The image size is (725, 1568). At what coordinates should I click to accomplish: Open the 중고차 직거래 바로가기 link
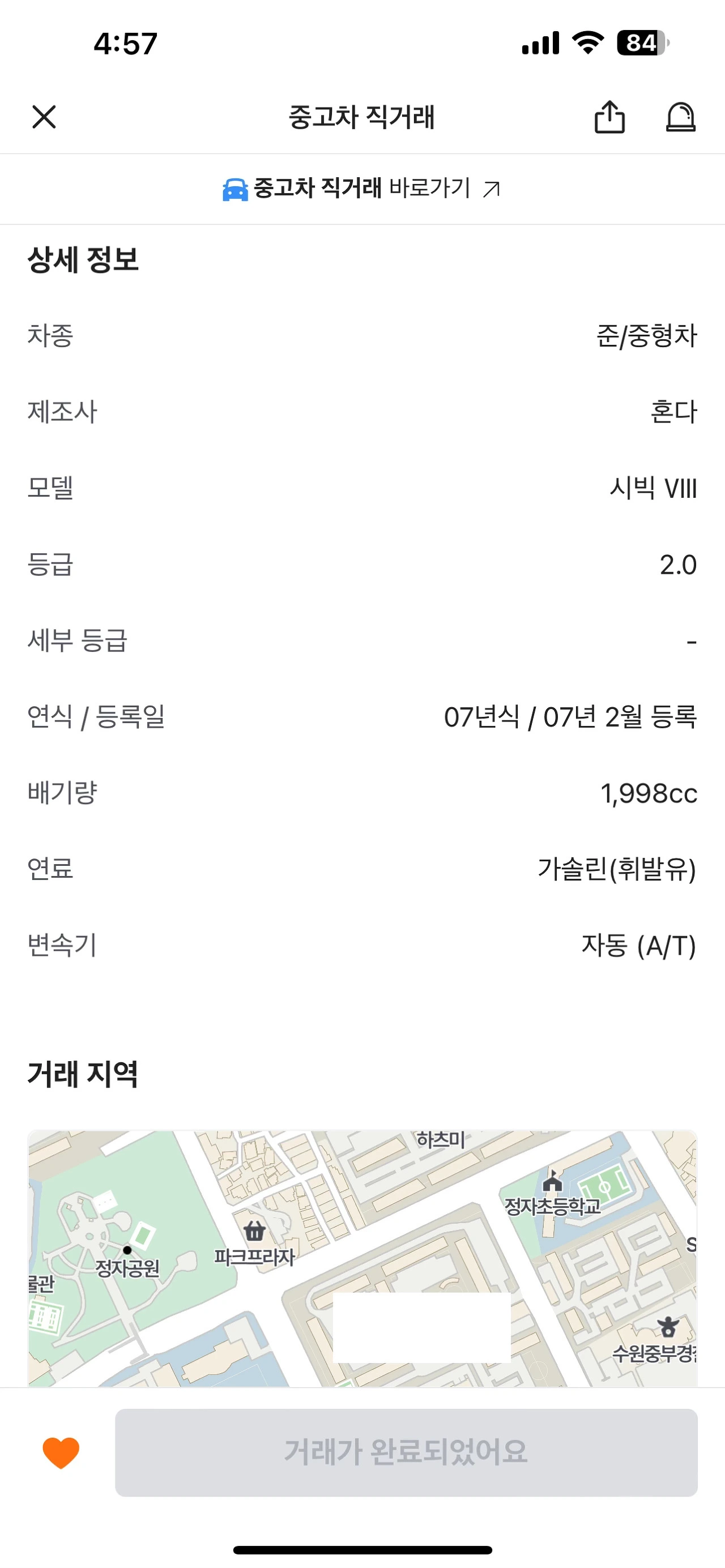[x=362, y=189]
